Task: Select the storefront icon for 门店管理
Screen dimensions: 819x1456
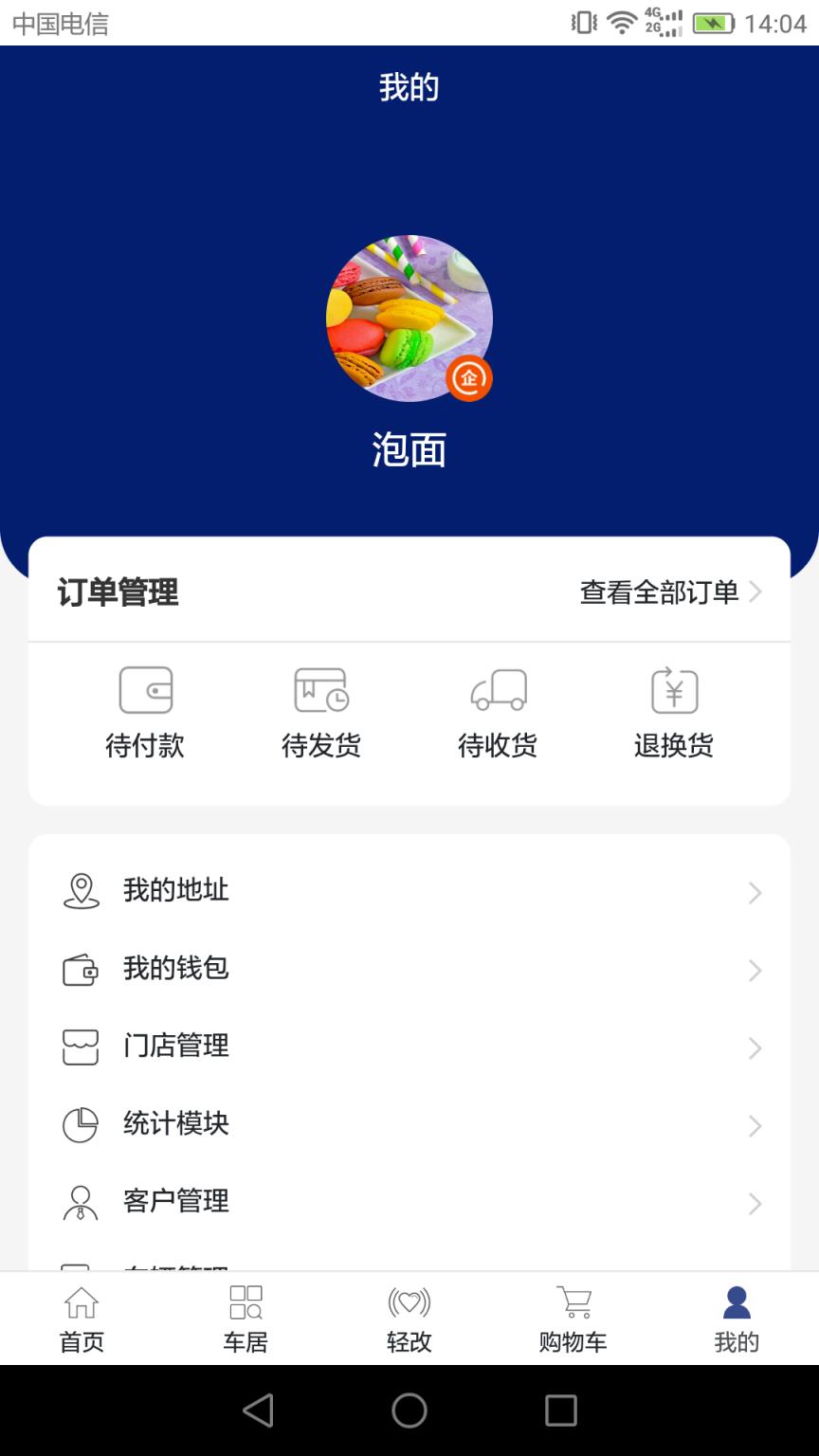Action: [82, 1046]
